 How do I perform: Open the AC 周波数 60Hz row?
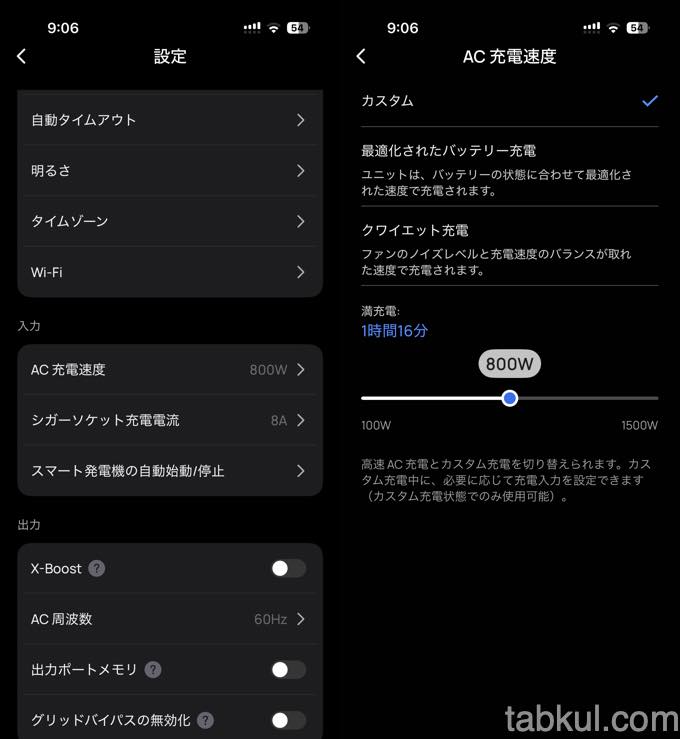tap(169, 619)
